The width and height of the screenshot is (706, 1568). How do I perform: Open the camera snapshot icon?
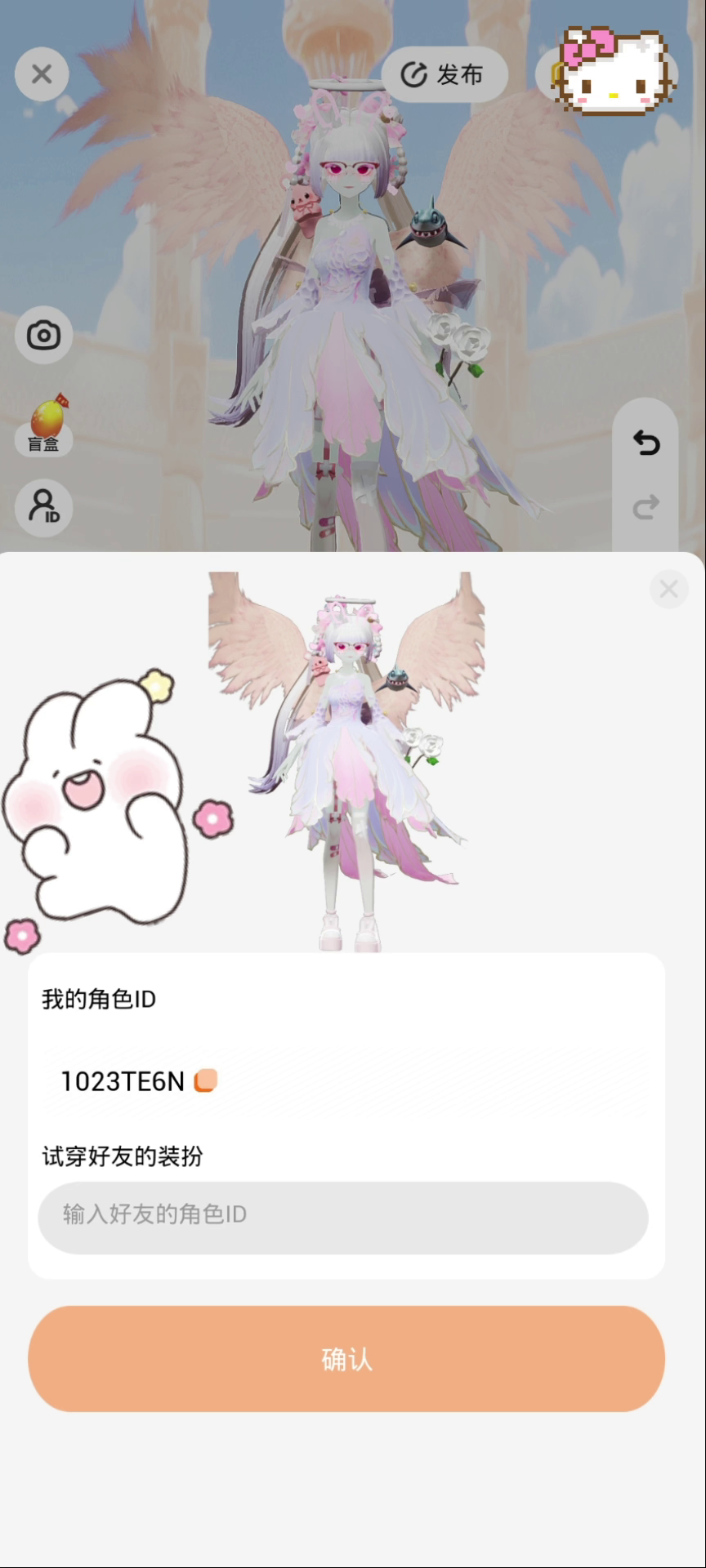(x=44, y=335)
